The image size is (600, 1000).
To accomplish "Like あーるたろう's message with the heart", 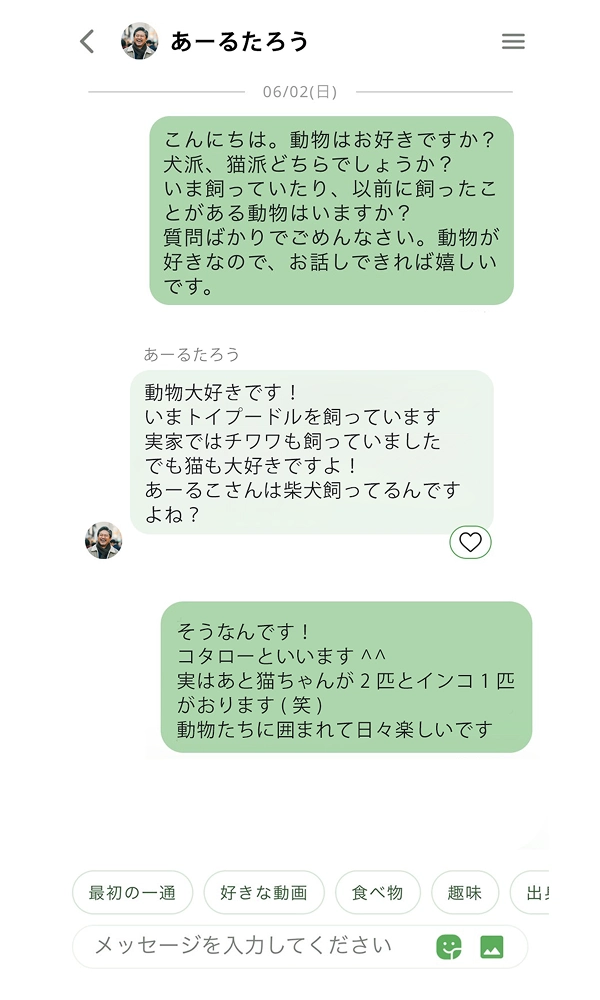I will click(x=470, y=542).
